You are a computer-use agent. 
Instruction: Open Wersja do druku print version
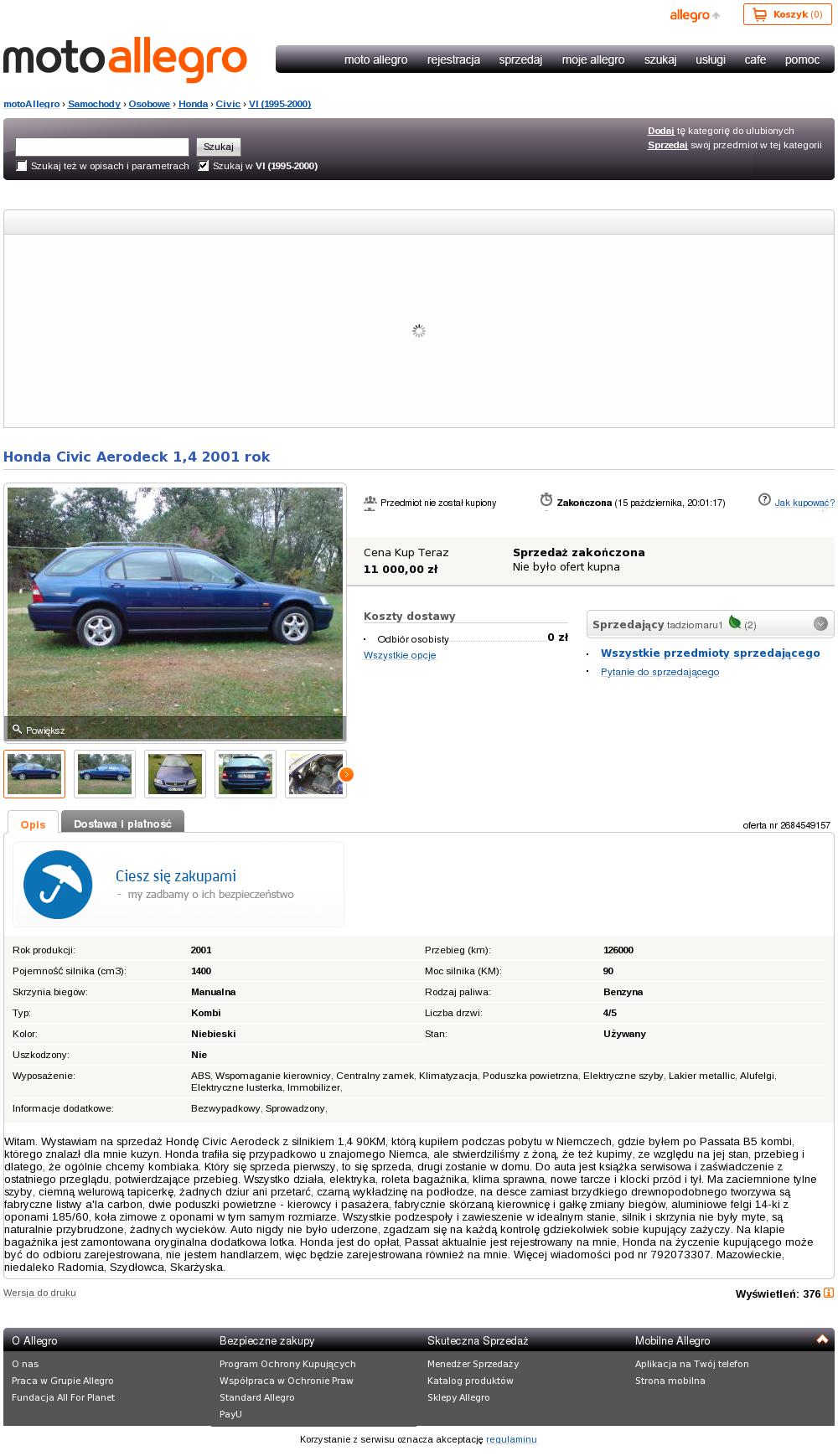click(x=39, y=1293)
